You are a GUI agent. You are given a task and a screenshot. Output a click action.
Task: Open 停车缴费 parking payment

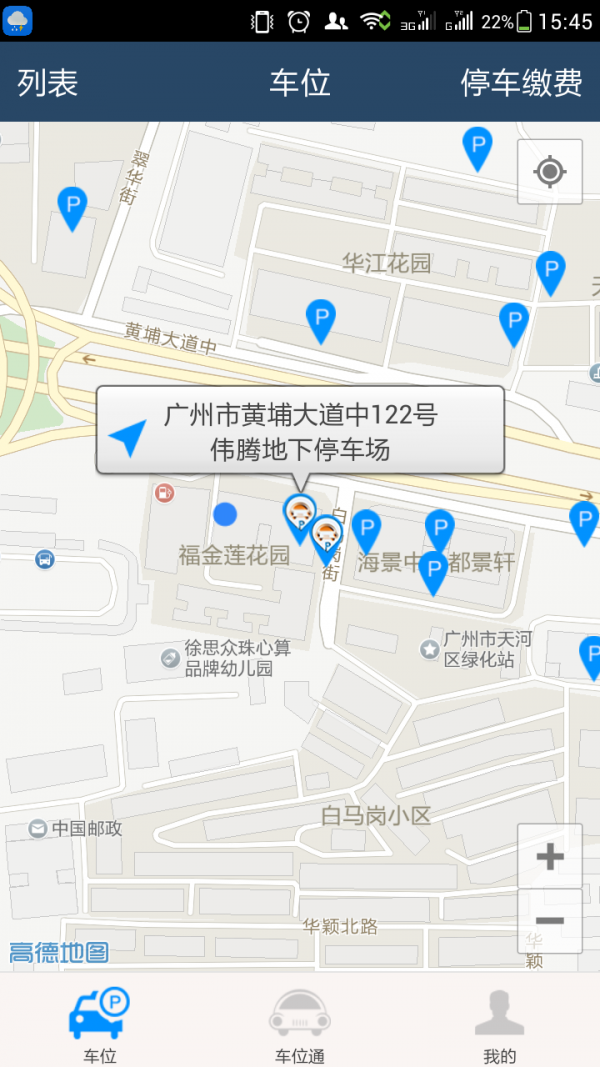[x=521, y=83]
